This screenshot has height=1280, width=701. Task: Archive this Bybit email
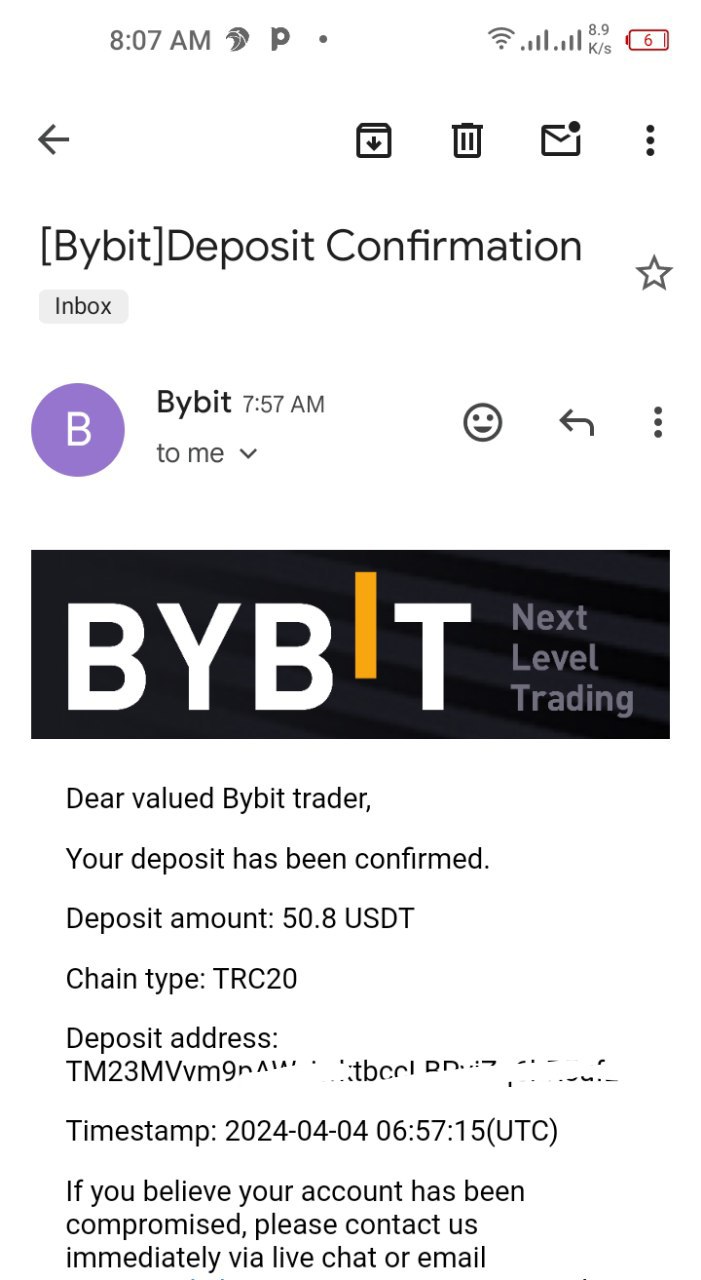click(x=373, y=140)
